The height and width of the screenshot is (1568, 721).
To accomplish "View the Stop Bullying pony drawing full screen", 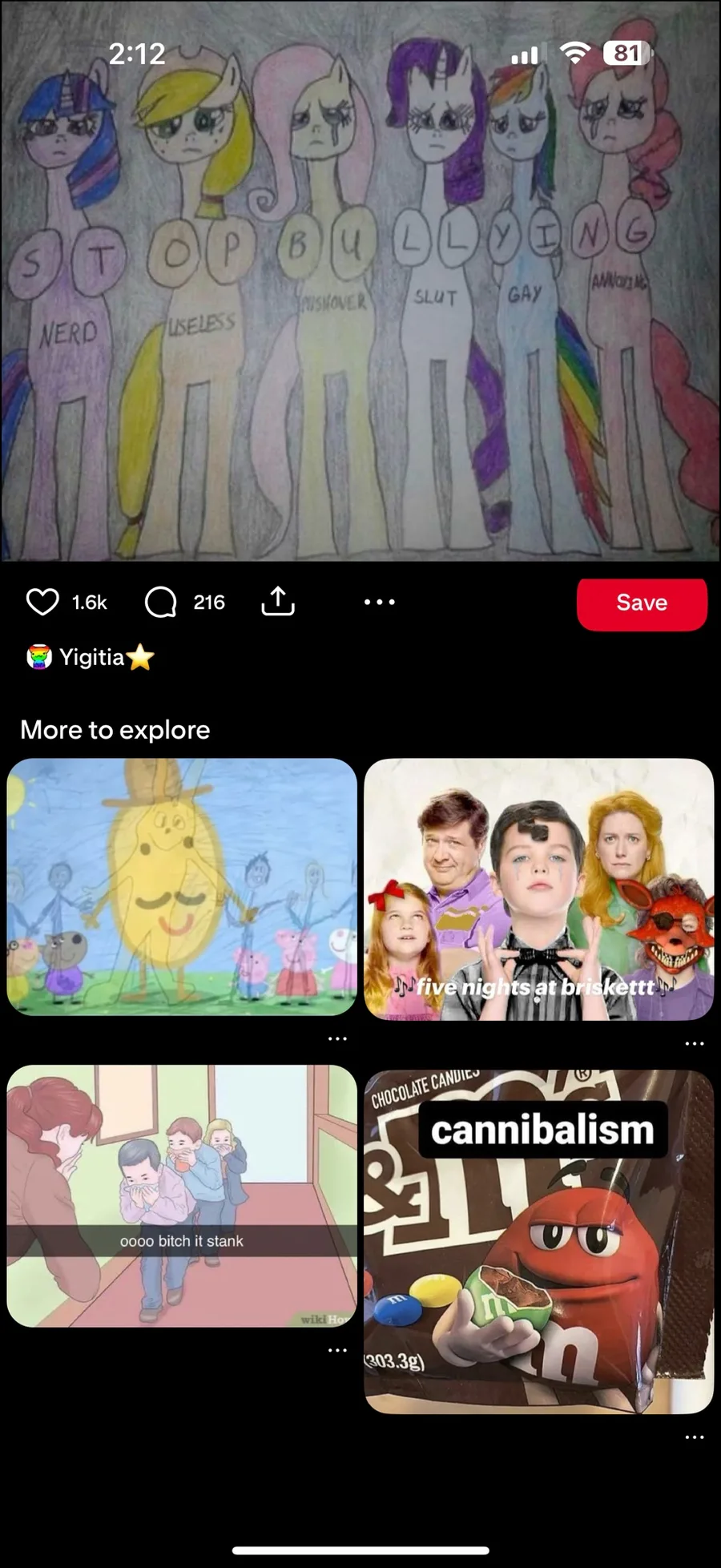I will tap(360, 280).
